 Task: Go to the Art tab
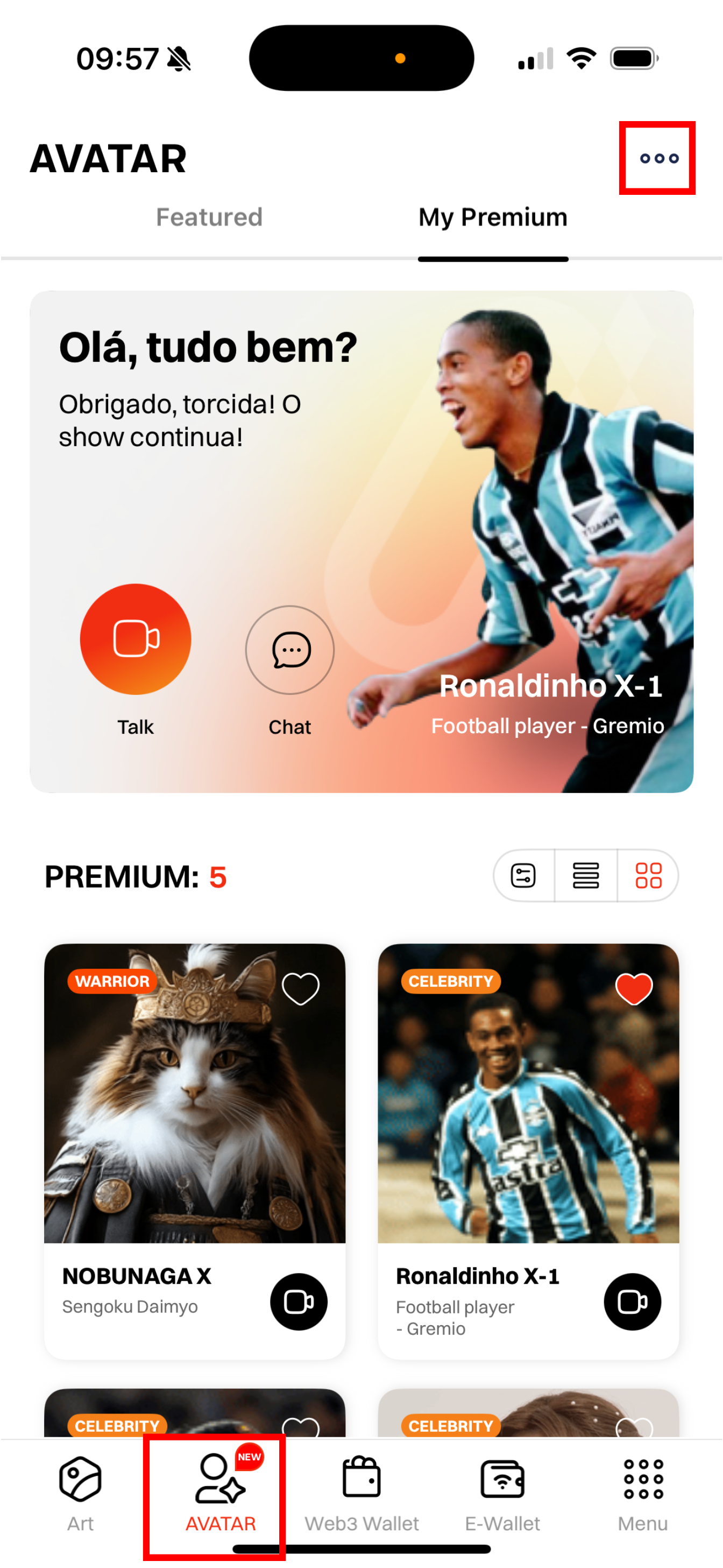click(80, 1493)
